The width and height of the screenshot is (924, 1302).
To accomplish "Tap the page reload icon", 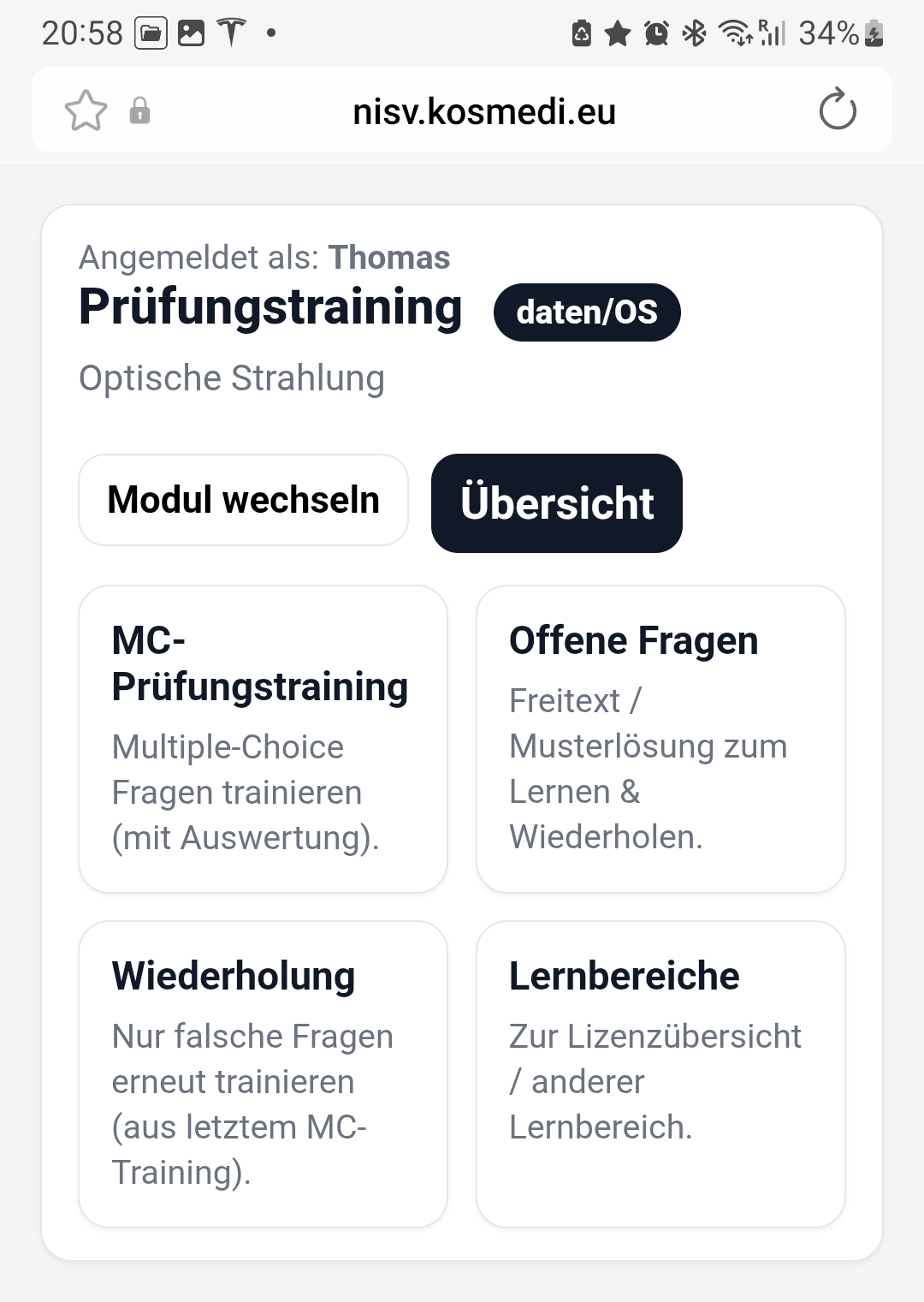I will 838,110.
